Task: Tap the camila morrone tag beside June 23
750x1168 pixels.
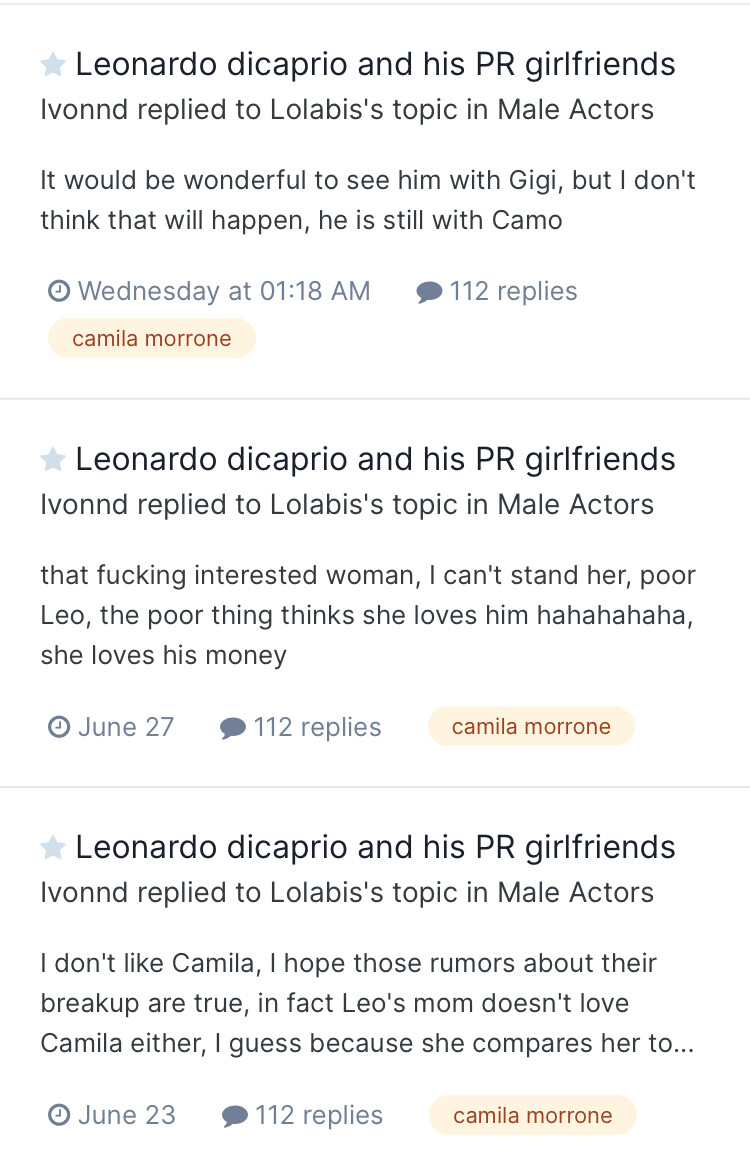Action: point(533,1115)
